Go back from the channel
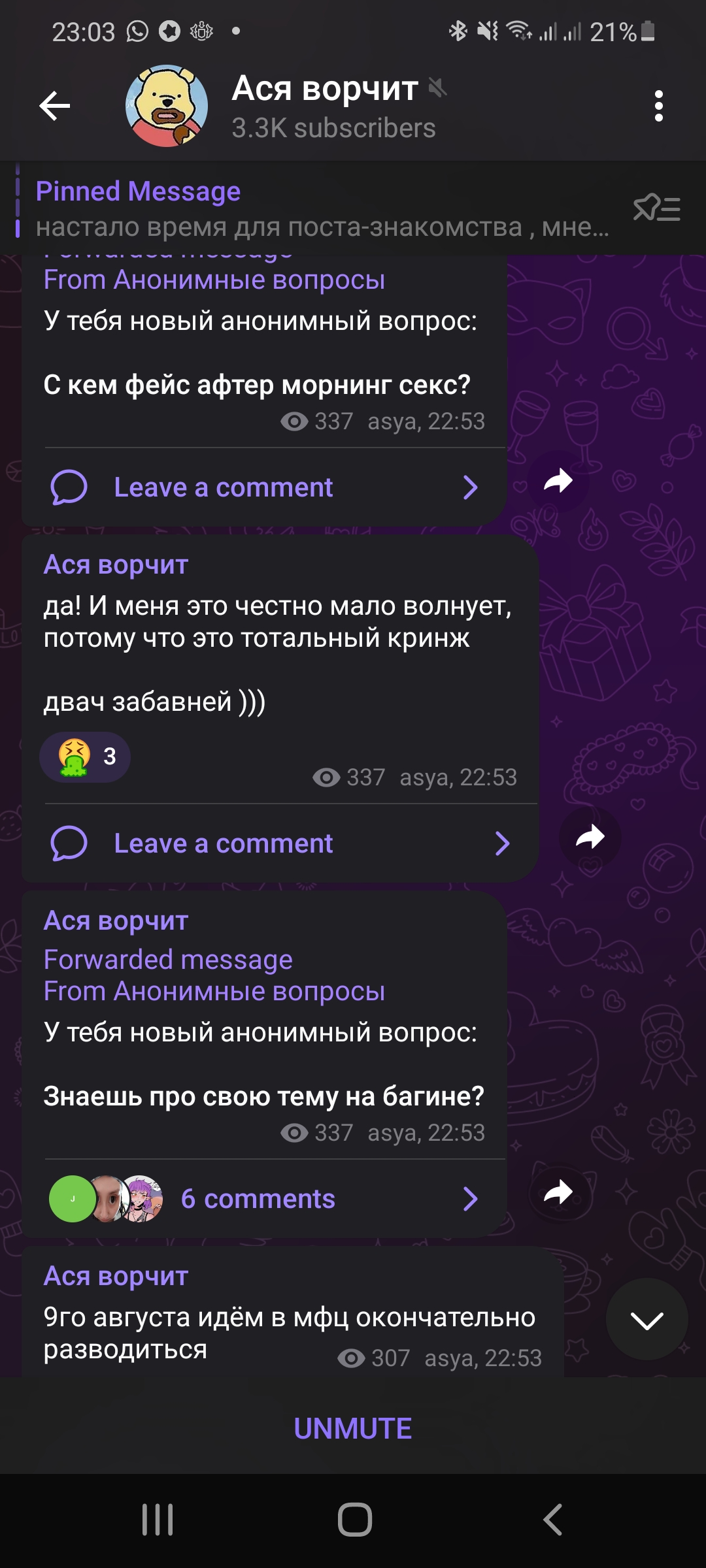The image size is (706, 1568). (55, 106)
